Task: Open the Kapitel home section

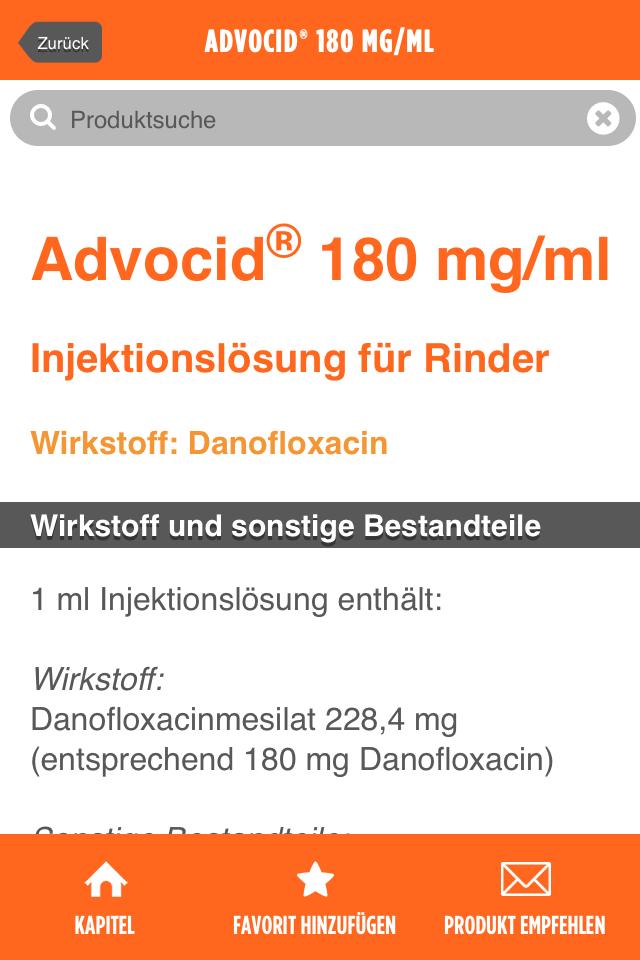Action: (105, 897)
